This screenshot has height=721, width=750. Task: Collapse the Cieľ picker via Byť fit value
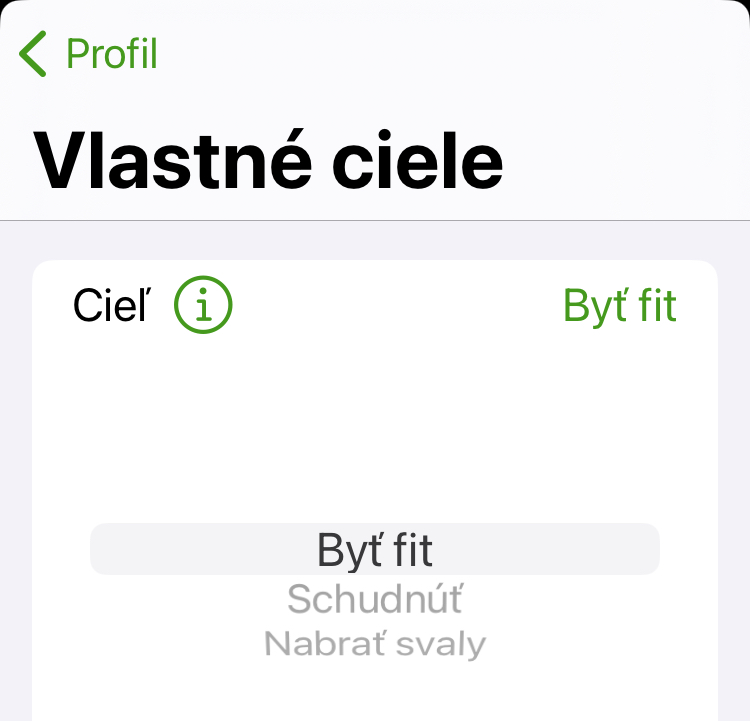[x=620, y=306]
